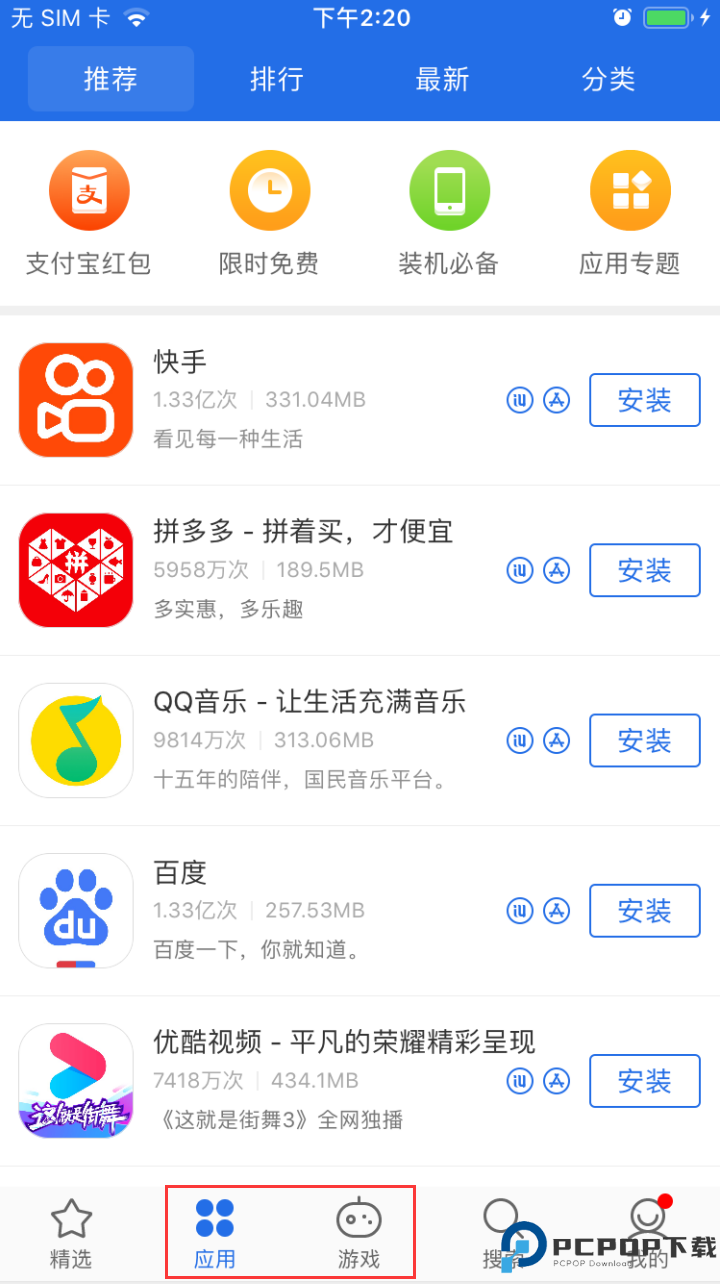
Task: Open the 游戏 games section in bottom bar
Action: point(360,1230)
